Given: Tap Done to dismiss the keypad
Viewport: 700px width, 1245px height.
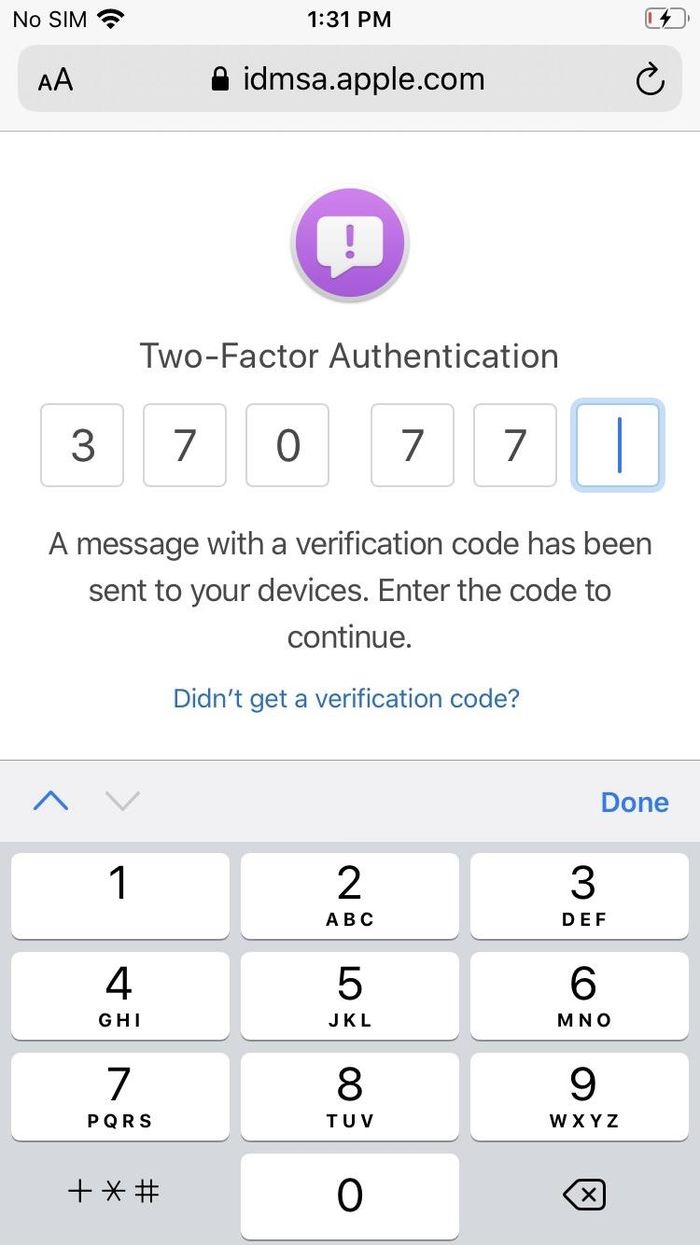Looking at the screenshot, I should [x=634, y=802].
